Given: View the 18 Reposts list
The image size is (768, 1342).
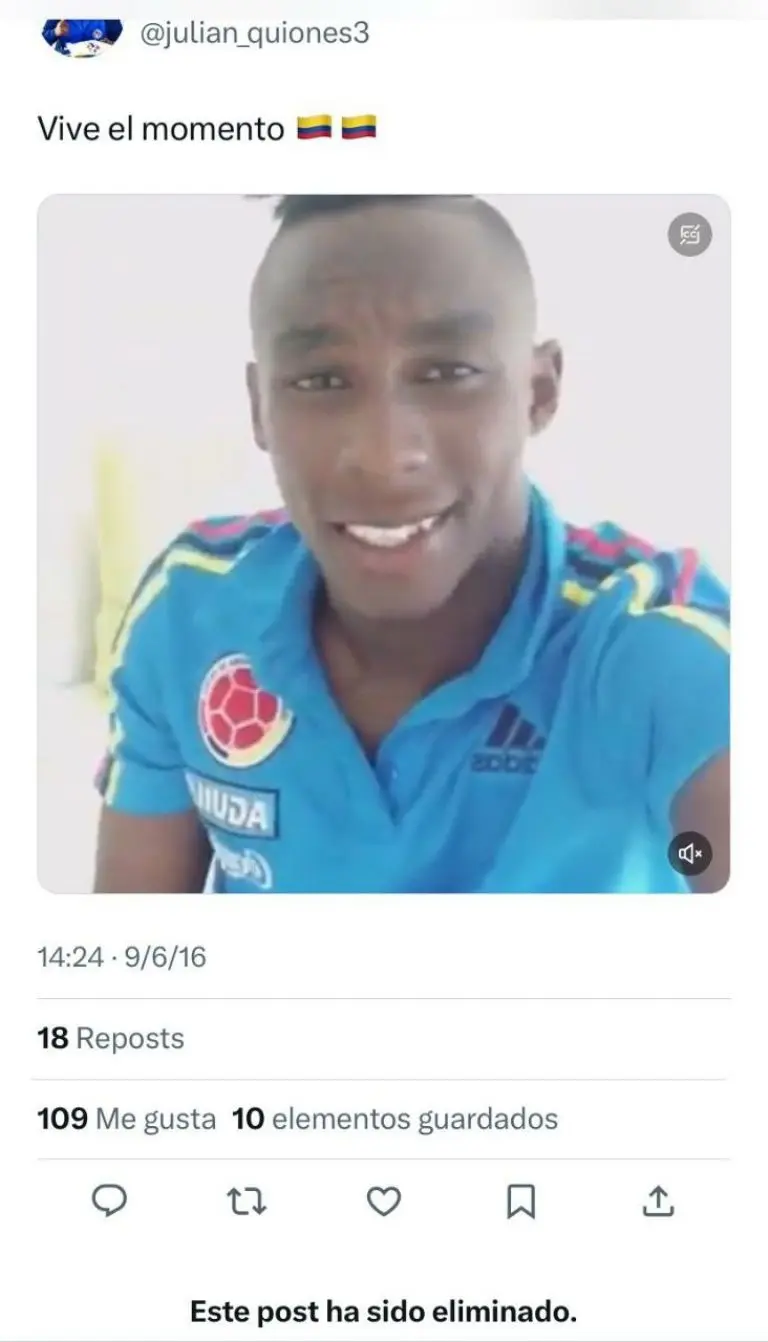Looking at the screenshot, I should click(x=111, y=1038).
